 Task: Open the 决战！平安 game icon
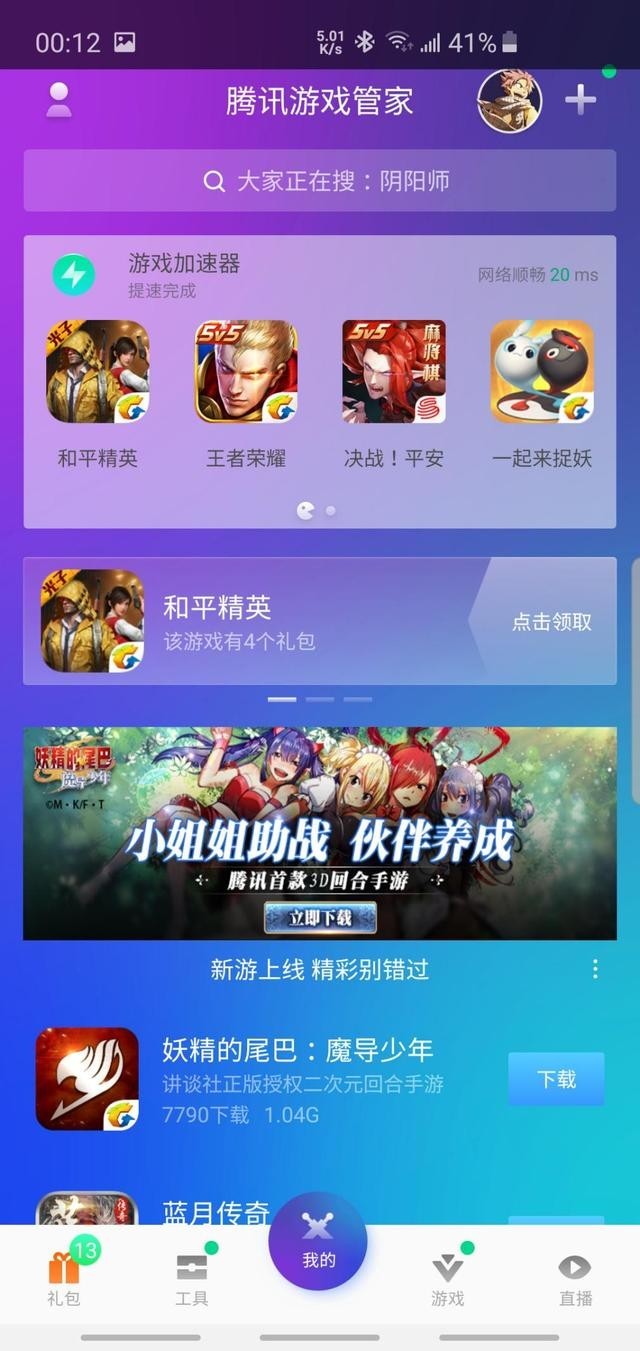click(x=394, y=372)
